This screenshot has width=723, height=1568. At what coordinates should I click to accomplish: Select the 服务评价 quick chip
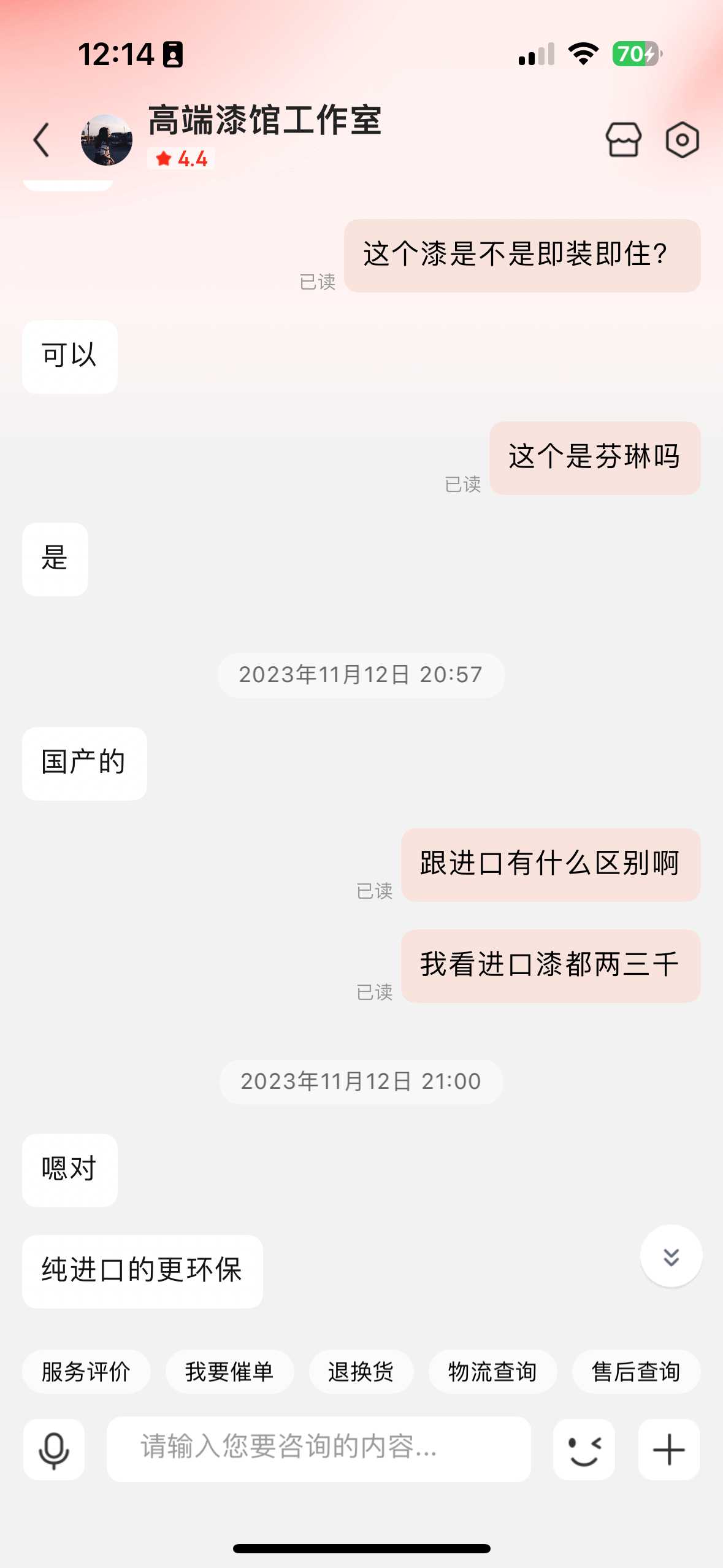pos(86,1372)
